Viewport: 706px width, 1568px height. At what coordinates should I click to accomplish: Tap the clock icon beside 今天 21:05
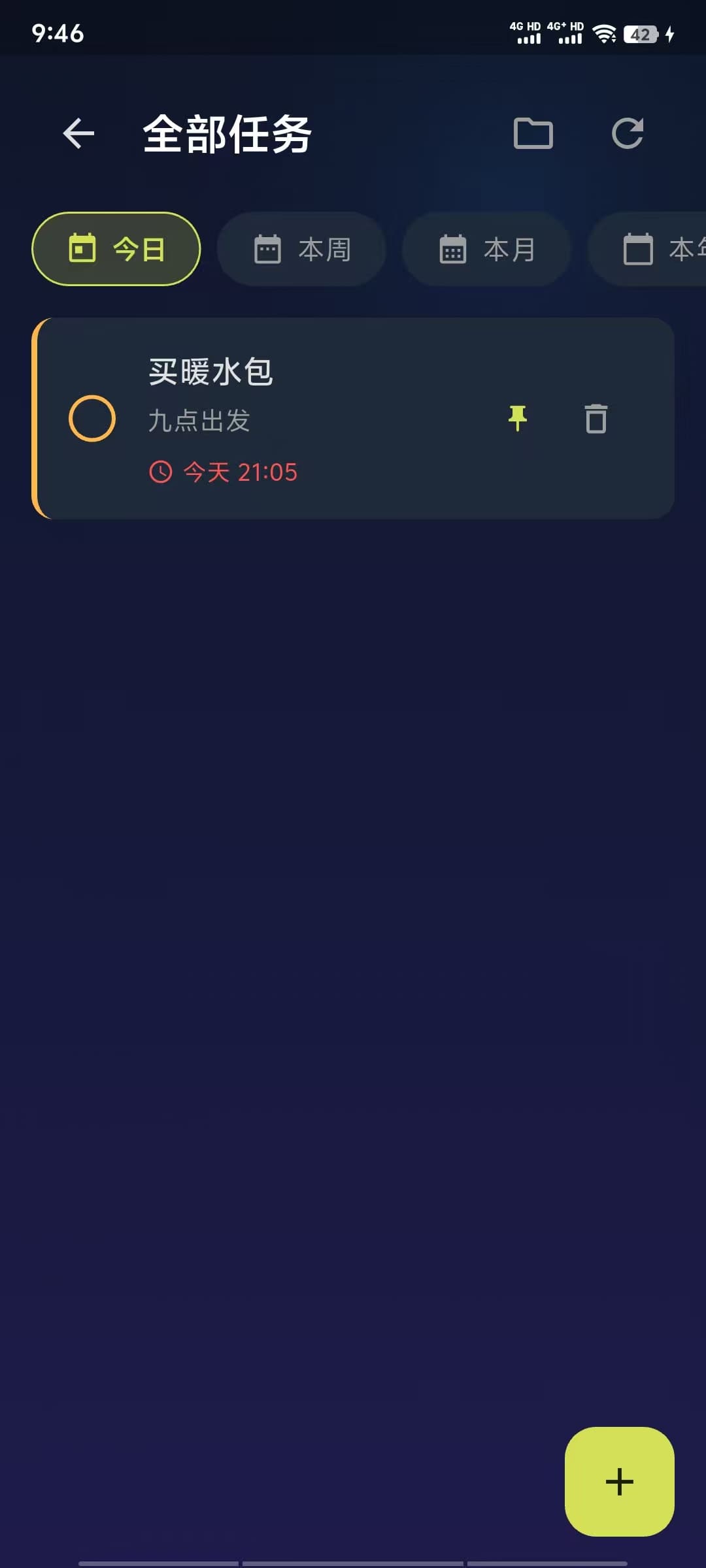161,472
